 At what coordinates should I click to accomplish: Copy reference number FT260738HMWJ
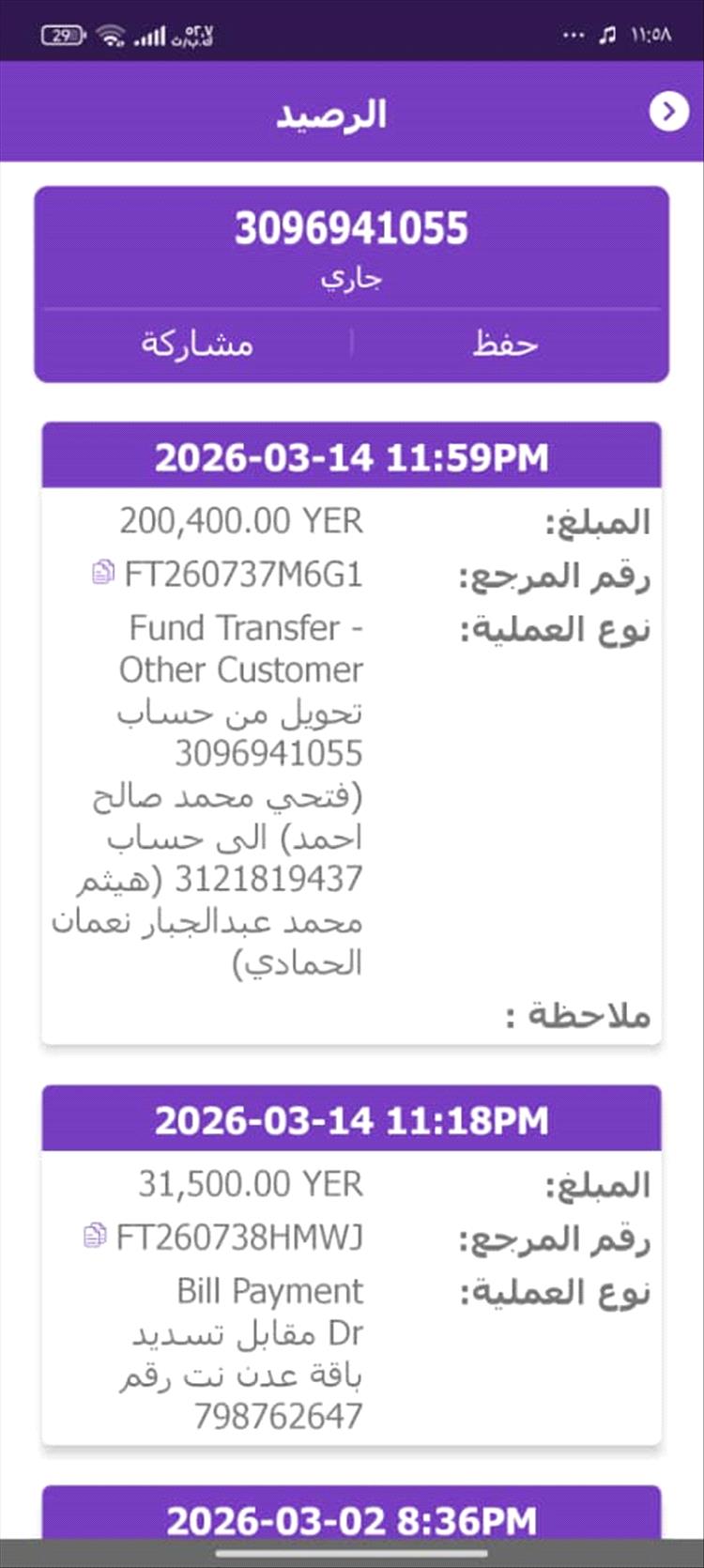point(94,1237)
